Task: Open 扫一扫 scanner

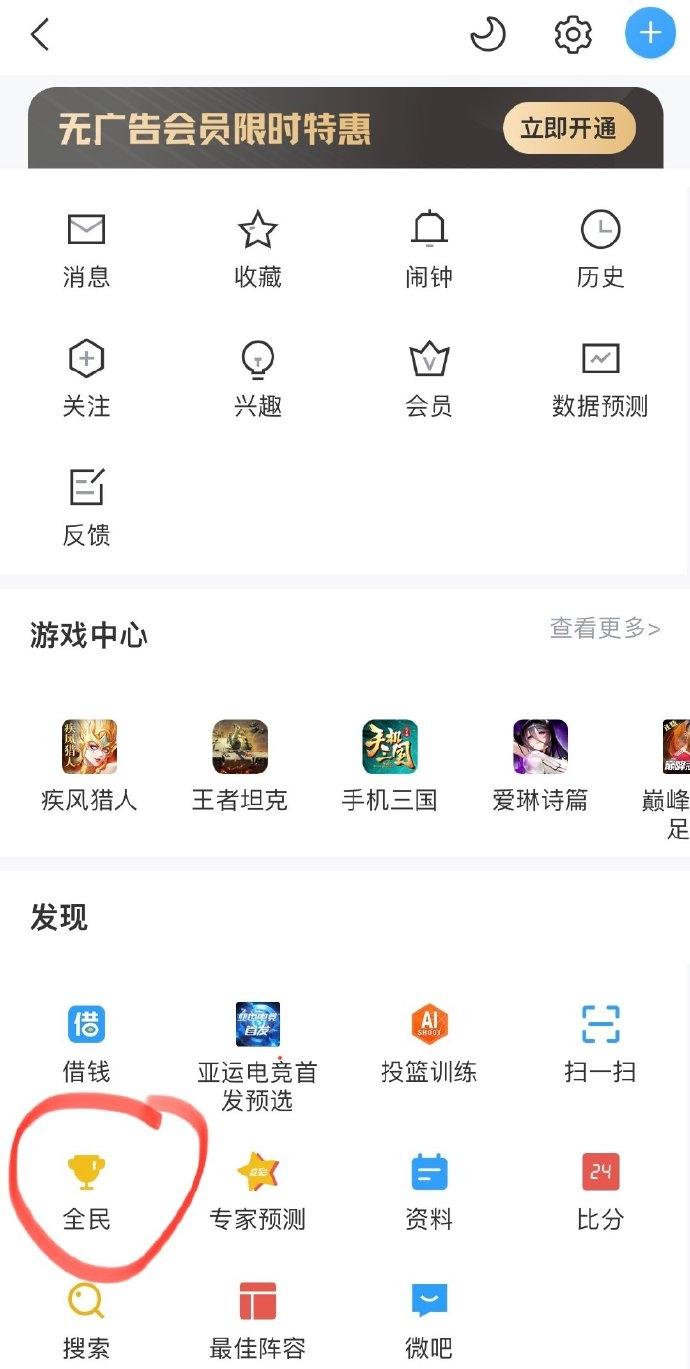Action: point(600,1043)
